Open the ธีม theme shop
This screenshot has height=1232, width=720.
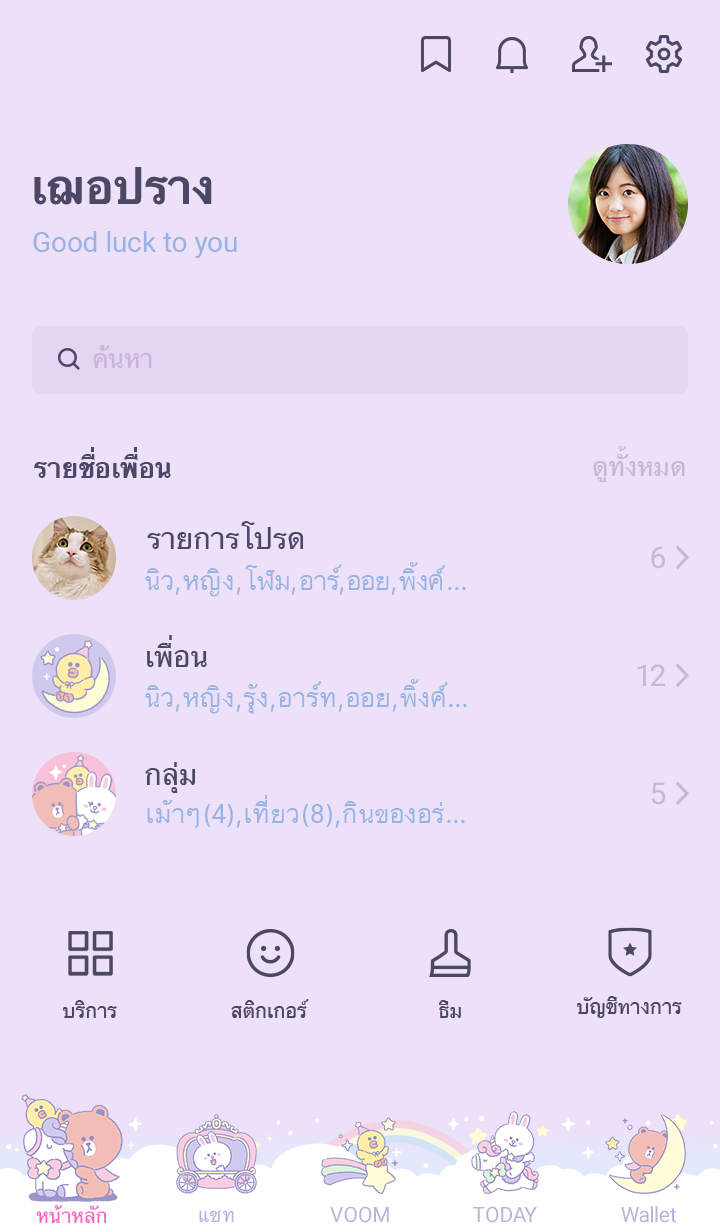[x=450, y=973]
